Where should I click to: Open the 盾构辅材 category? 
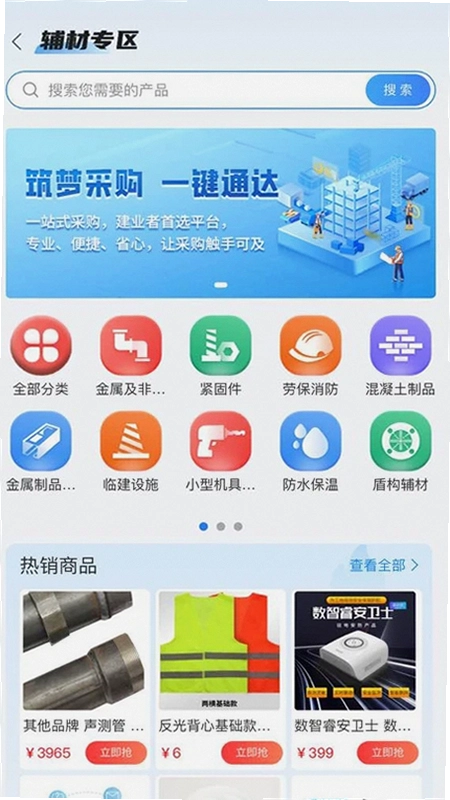pyautogui.click(x=400, y=452)
